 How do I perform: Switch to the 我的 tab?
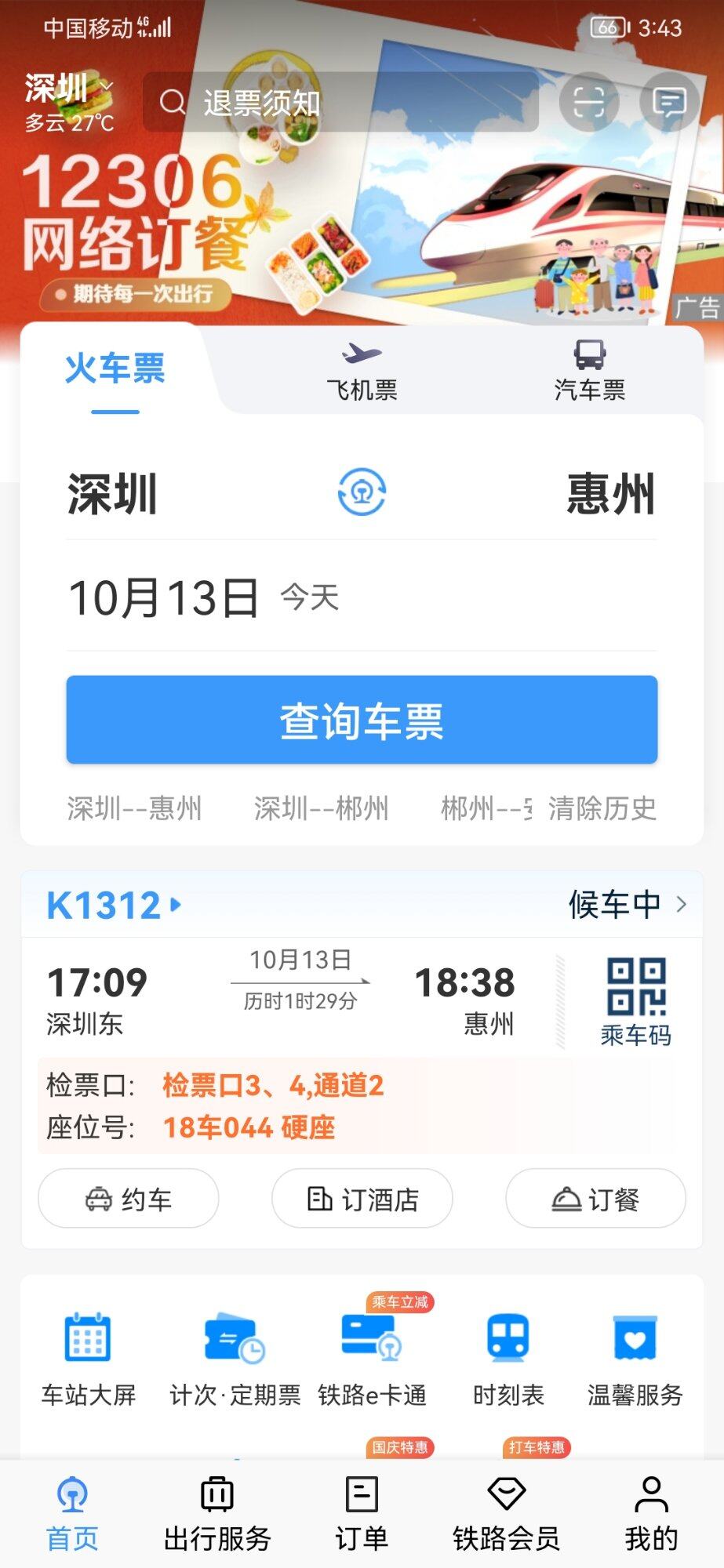click(651, 1513)
